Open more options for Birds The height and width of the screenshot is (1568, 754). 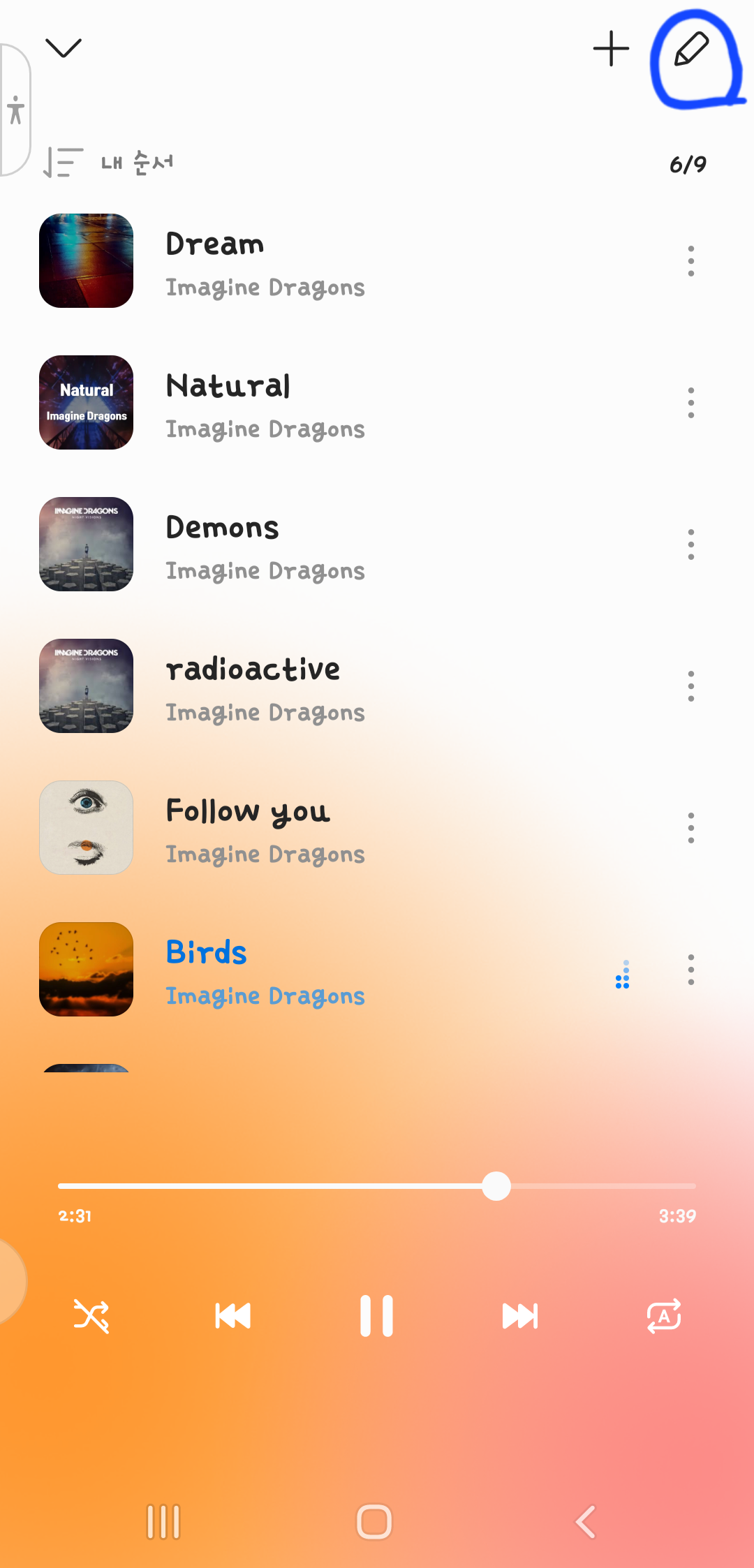(690, 970)
